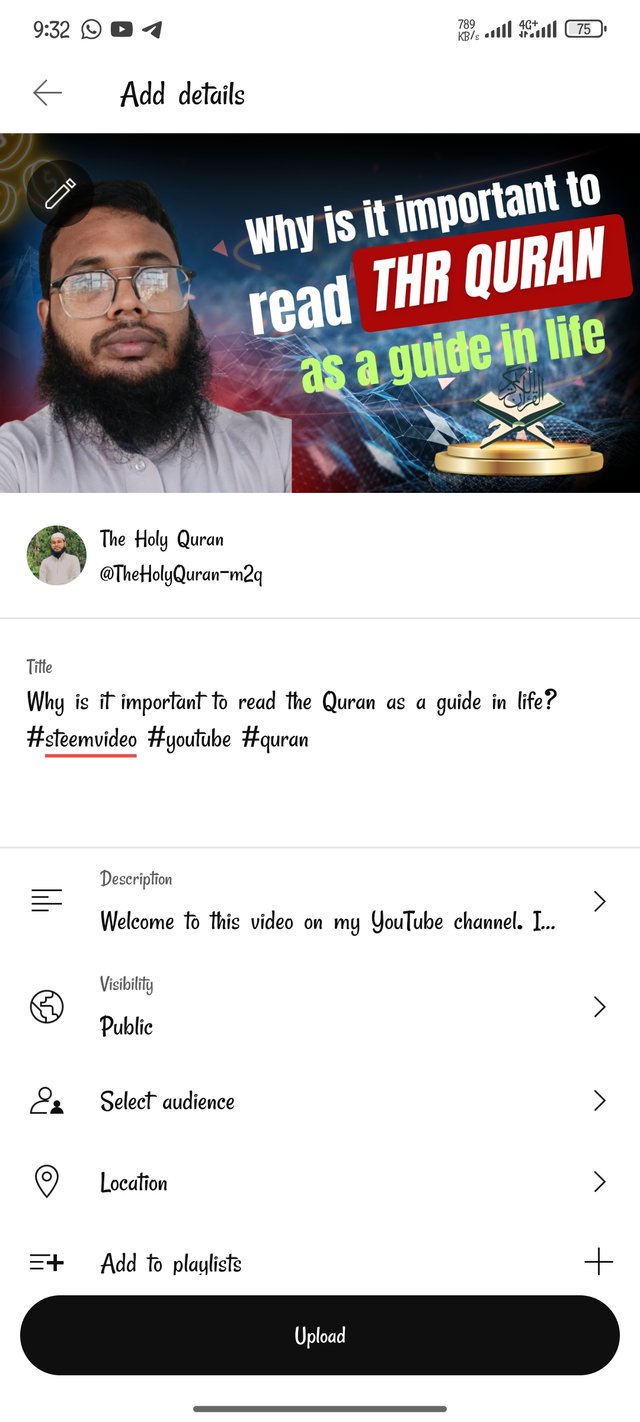Edit the video thumbnail with pencil icon
Screen dimensions: 640x1422
pos(60,193)
